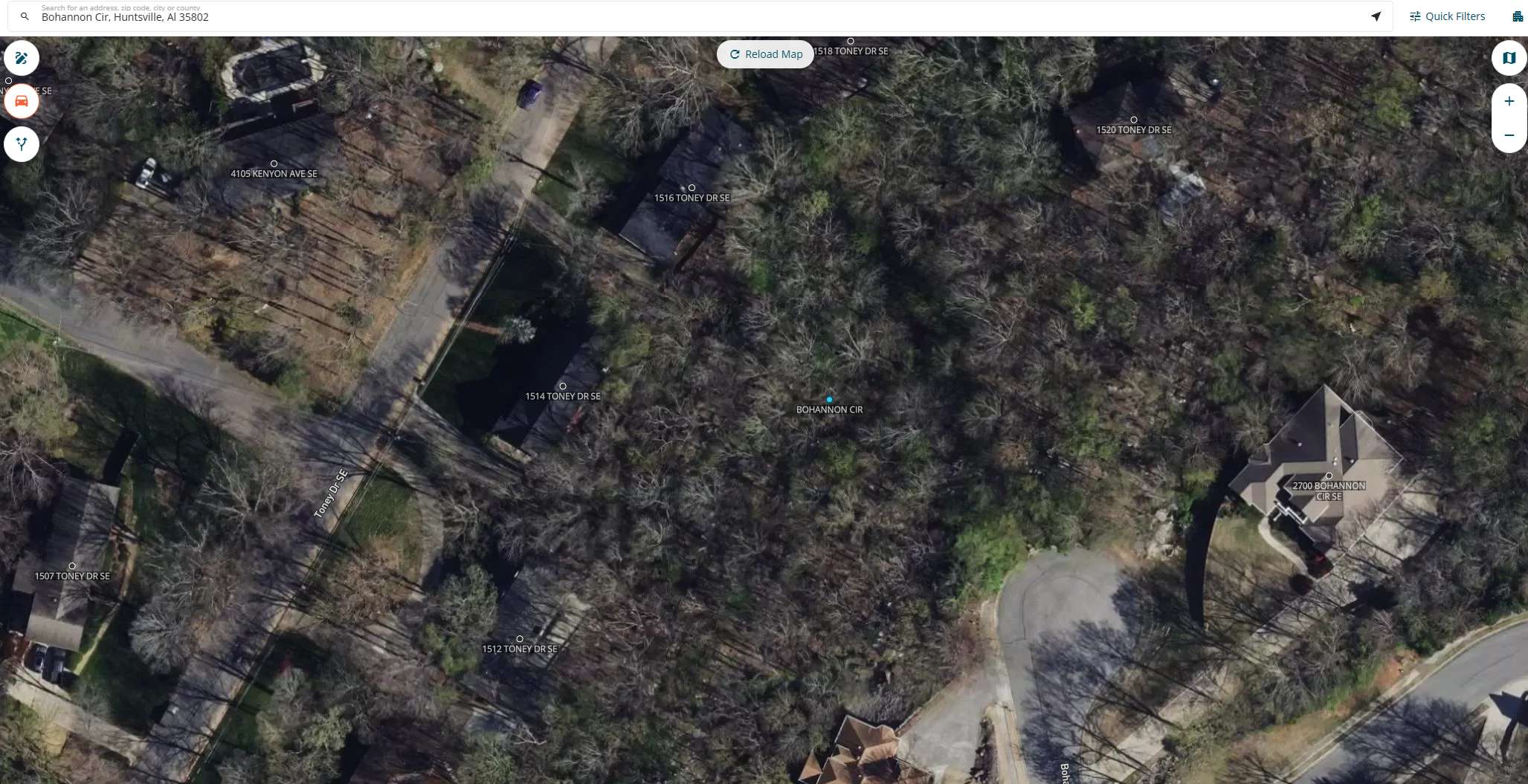Viewport: 1528px width, 784px height.
Task: Tap the Bohannon Cir blue pin
Action: pos(829,400)
